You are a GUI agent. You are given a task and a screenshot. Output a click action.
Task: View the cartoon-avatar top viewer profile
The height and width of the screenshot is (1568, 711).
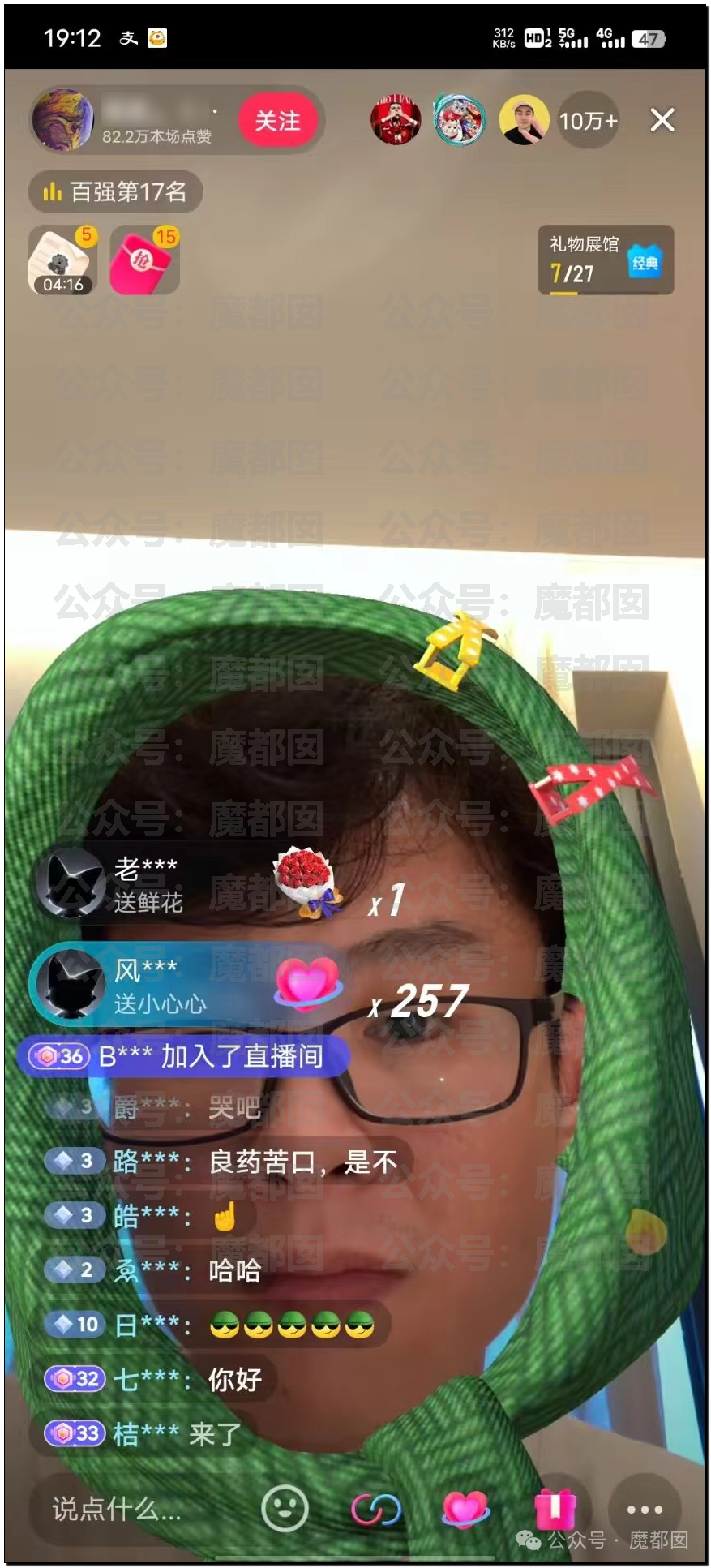point(459,120)
